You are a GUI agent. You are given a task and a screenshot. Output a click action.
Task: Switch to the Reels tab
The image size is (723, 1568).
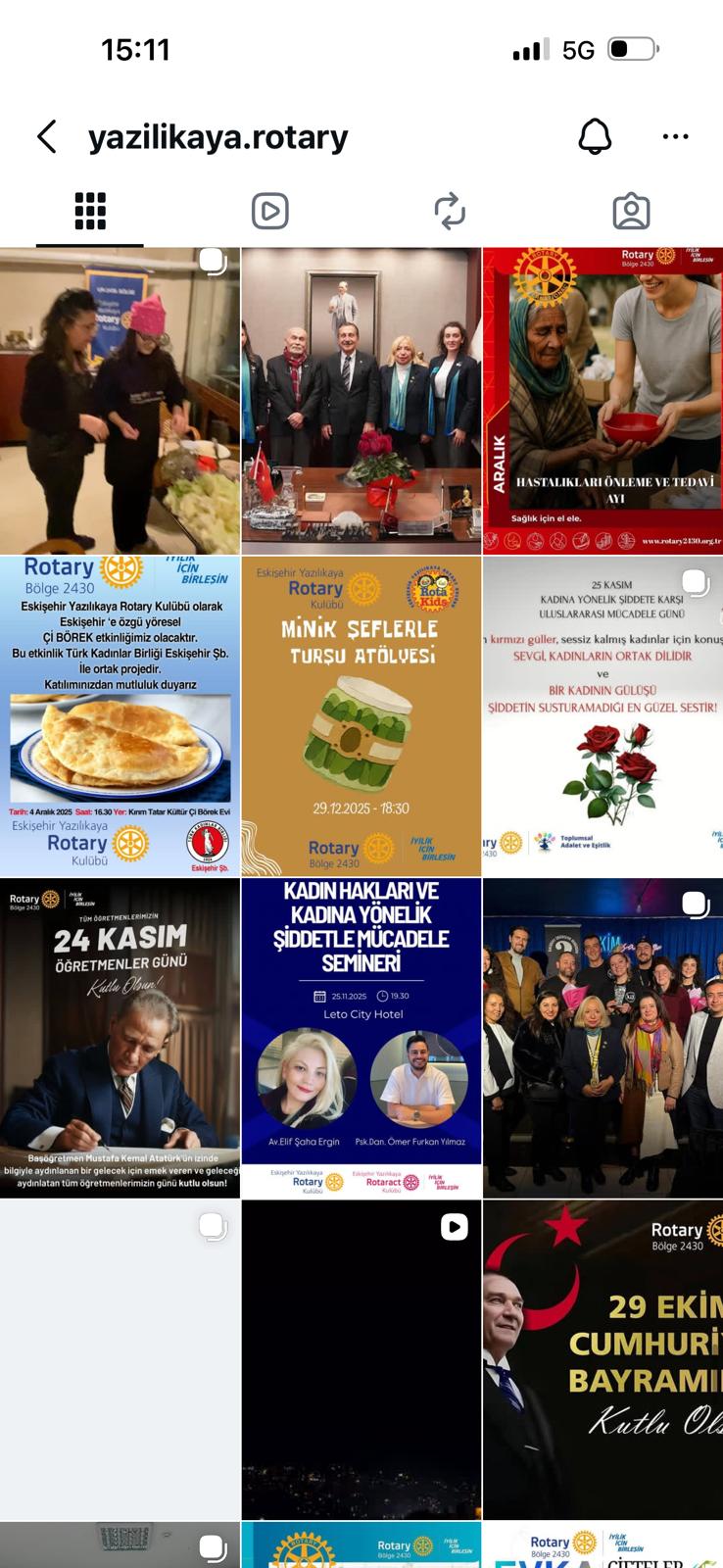tap(269, 212)
